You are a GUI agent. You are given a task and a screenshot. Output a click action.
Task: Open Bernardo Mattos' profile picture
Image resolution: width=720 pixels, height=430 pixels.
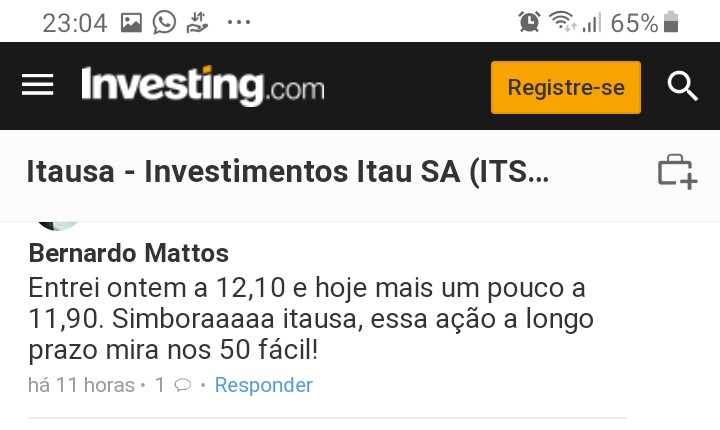58,224
